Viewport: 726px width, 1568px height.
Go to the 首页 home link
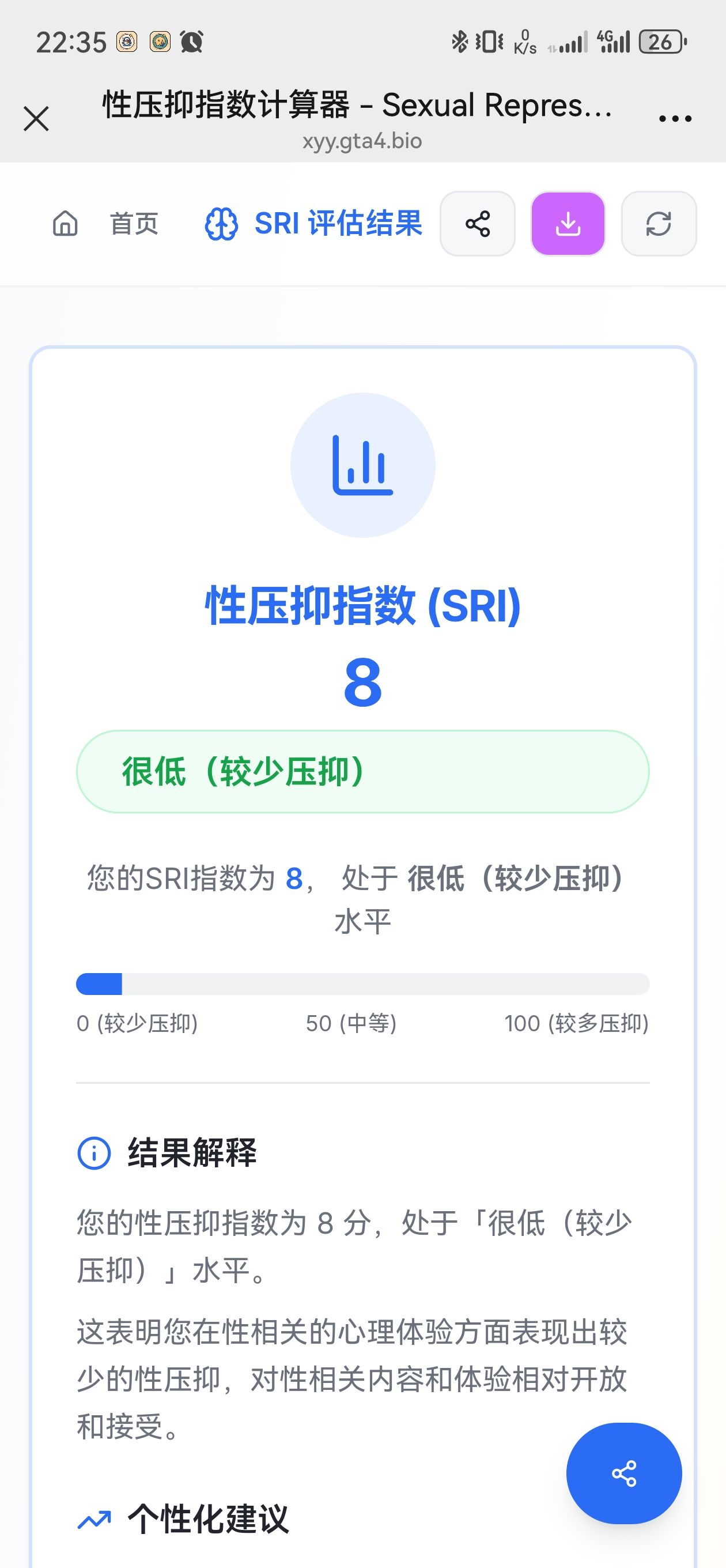[105, 224]
